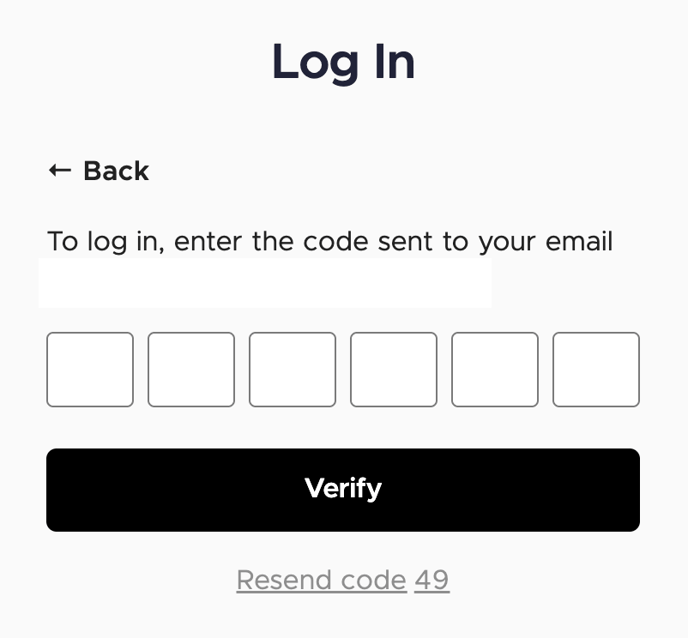Tap the third code digit box

(292, 370)
